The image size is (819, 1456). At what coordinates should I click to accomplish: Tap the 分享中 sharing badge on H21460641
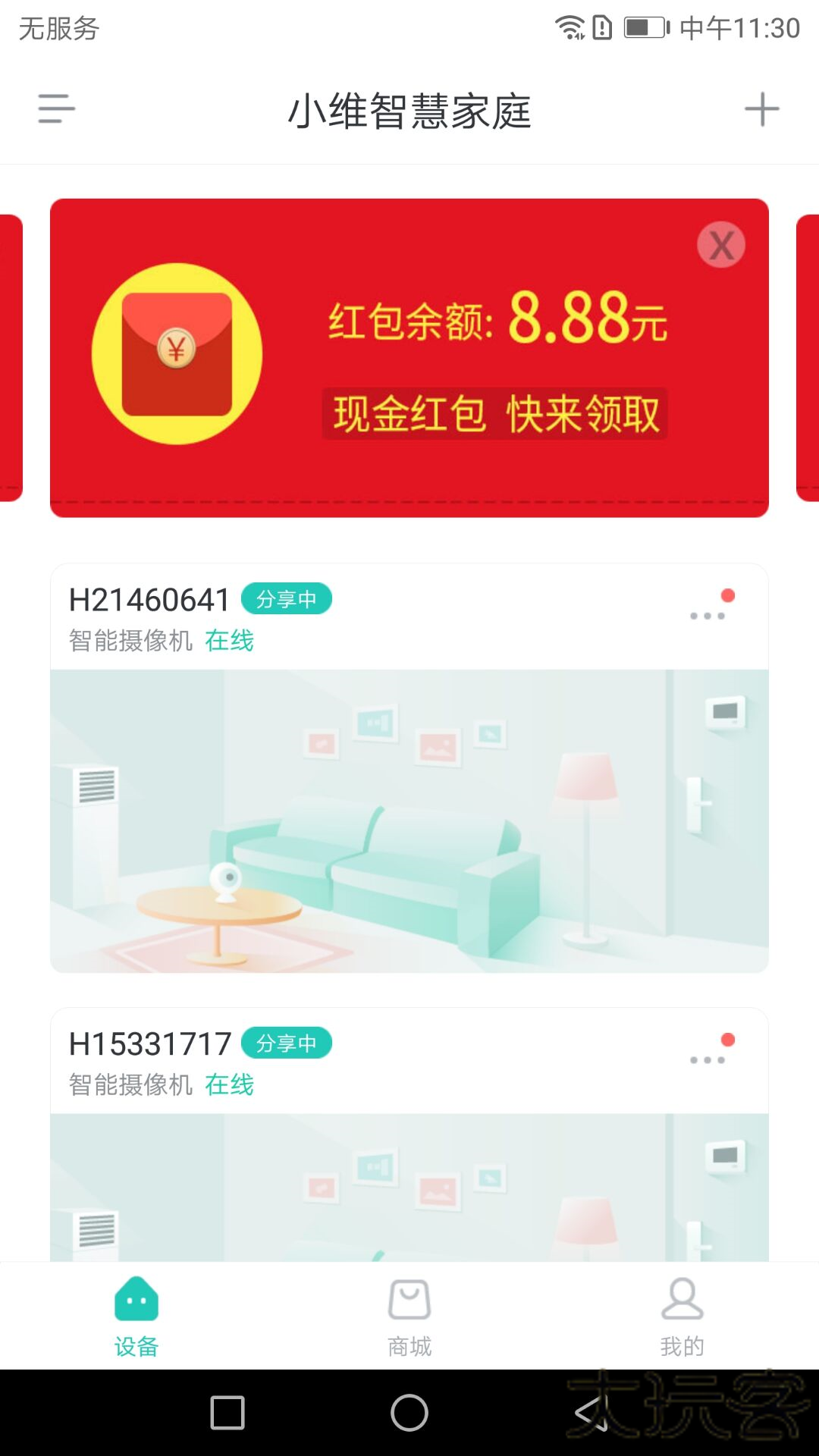[287, 598]
